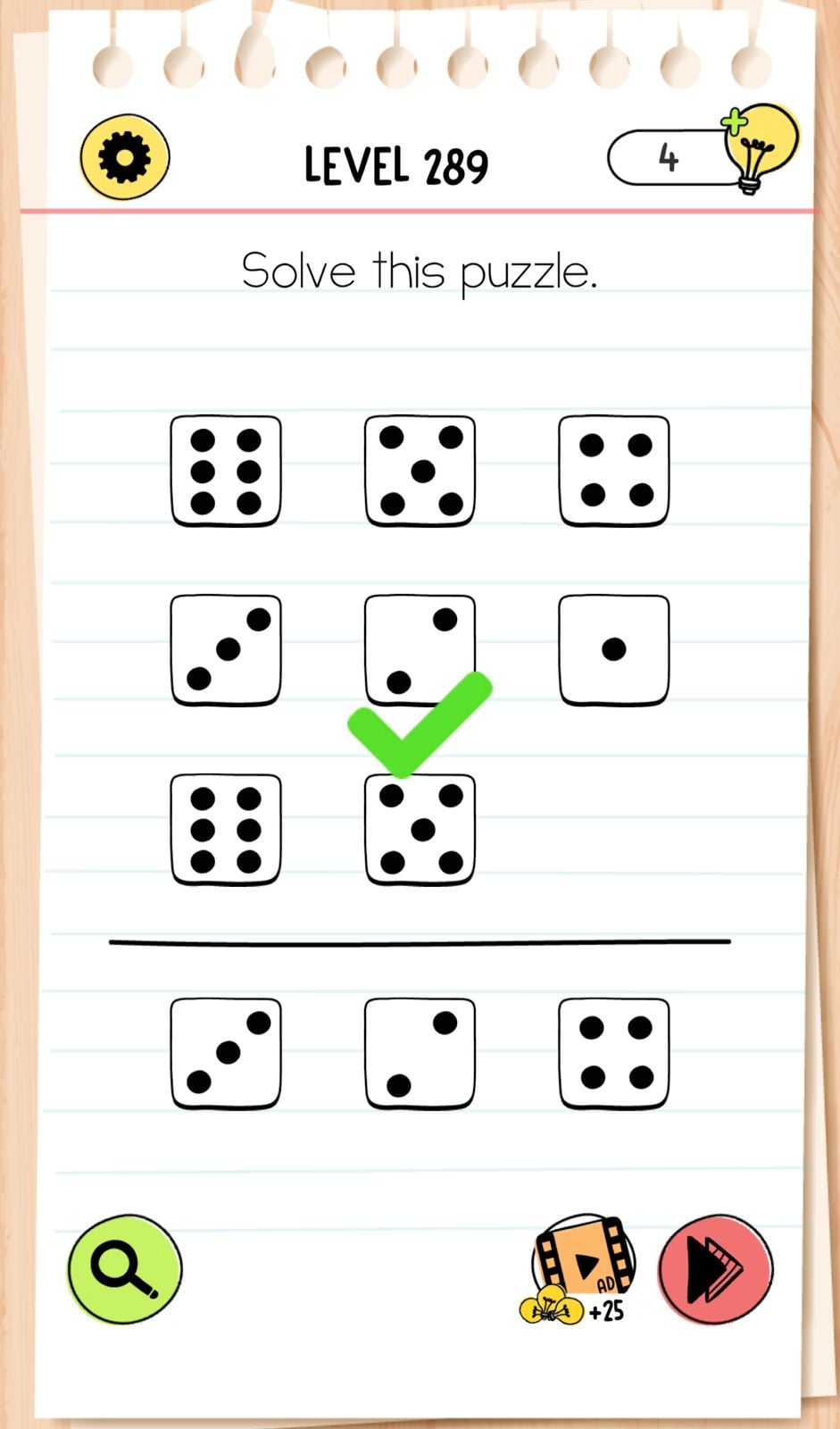The image size is (840, 1429).
Task: Choose the two-dot dice answer option
Action: click(420, 1053)
